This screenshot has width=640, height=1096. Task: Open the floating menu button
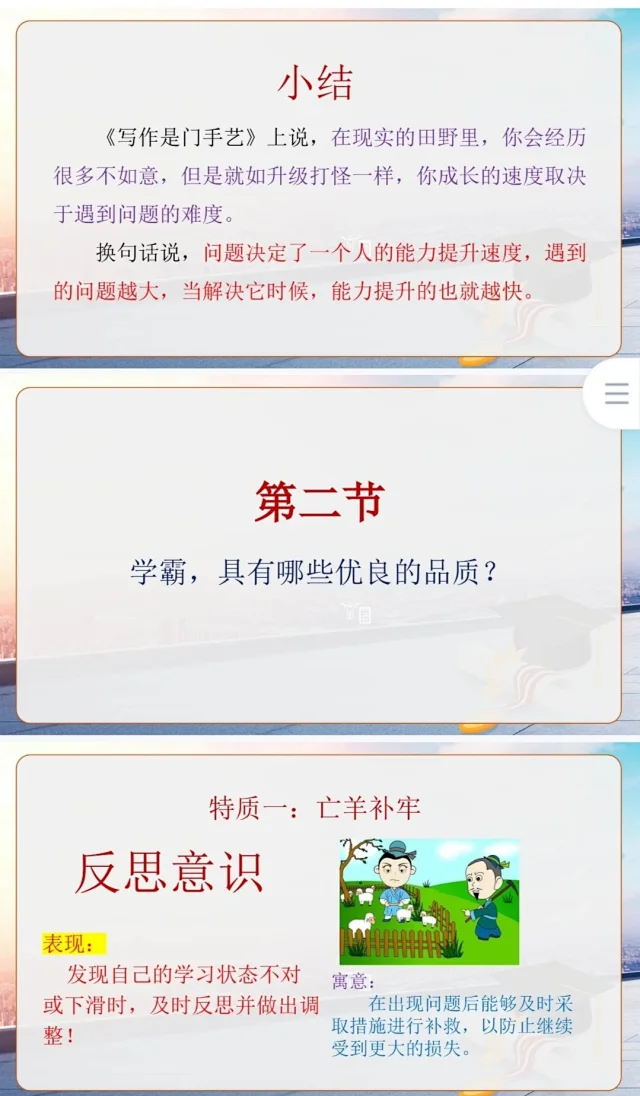[616, 394]
